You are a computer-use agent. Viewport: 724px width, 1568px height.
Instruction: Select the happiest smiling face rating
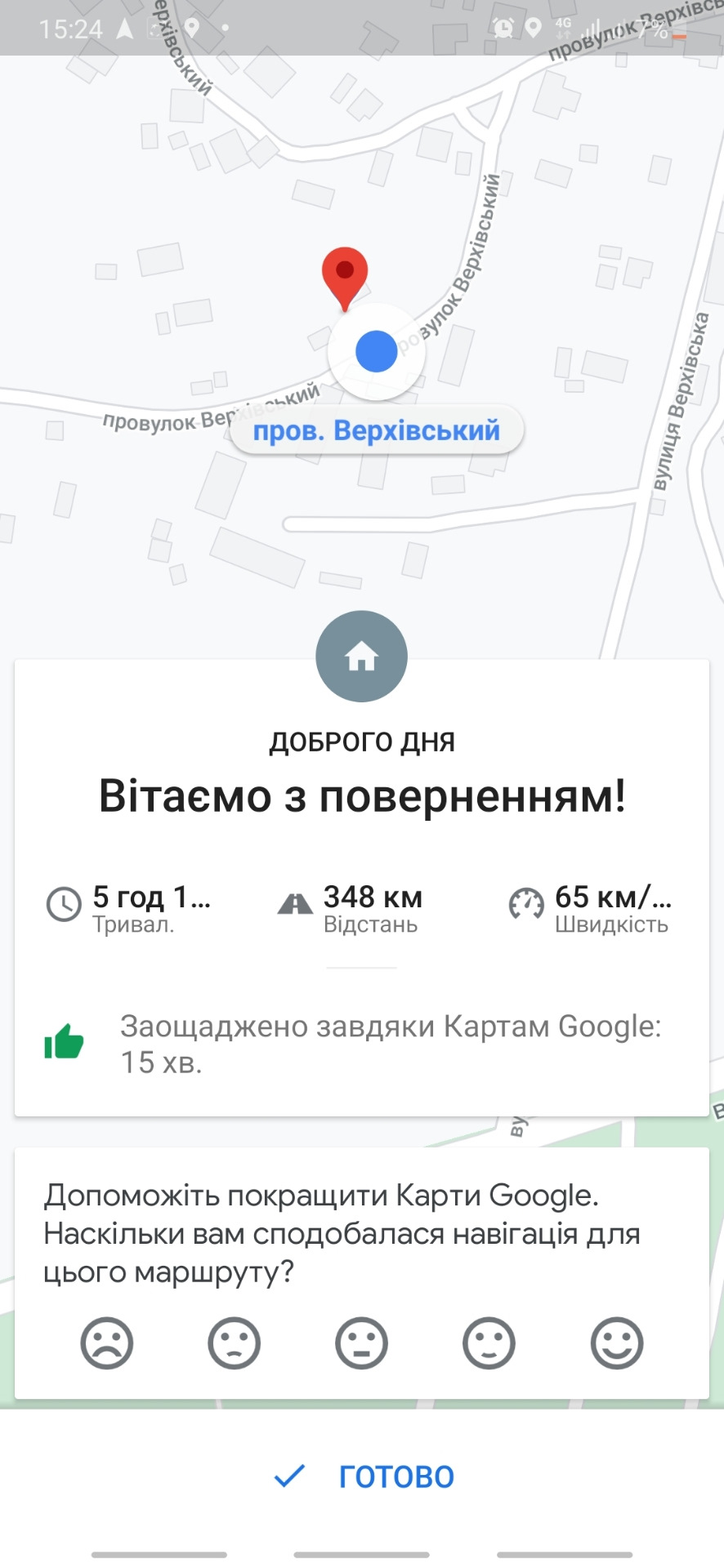pyautogui.click(x=617, y=1344)
